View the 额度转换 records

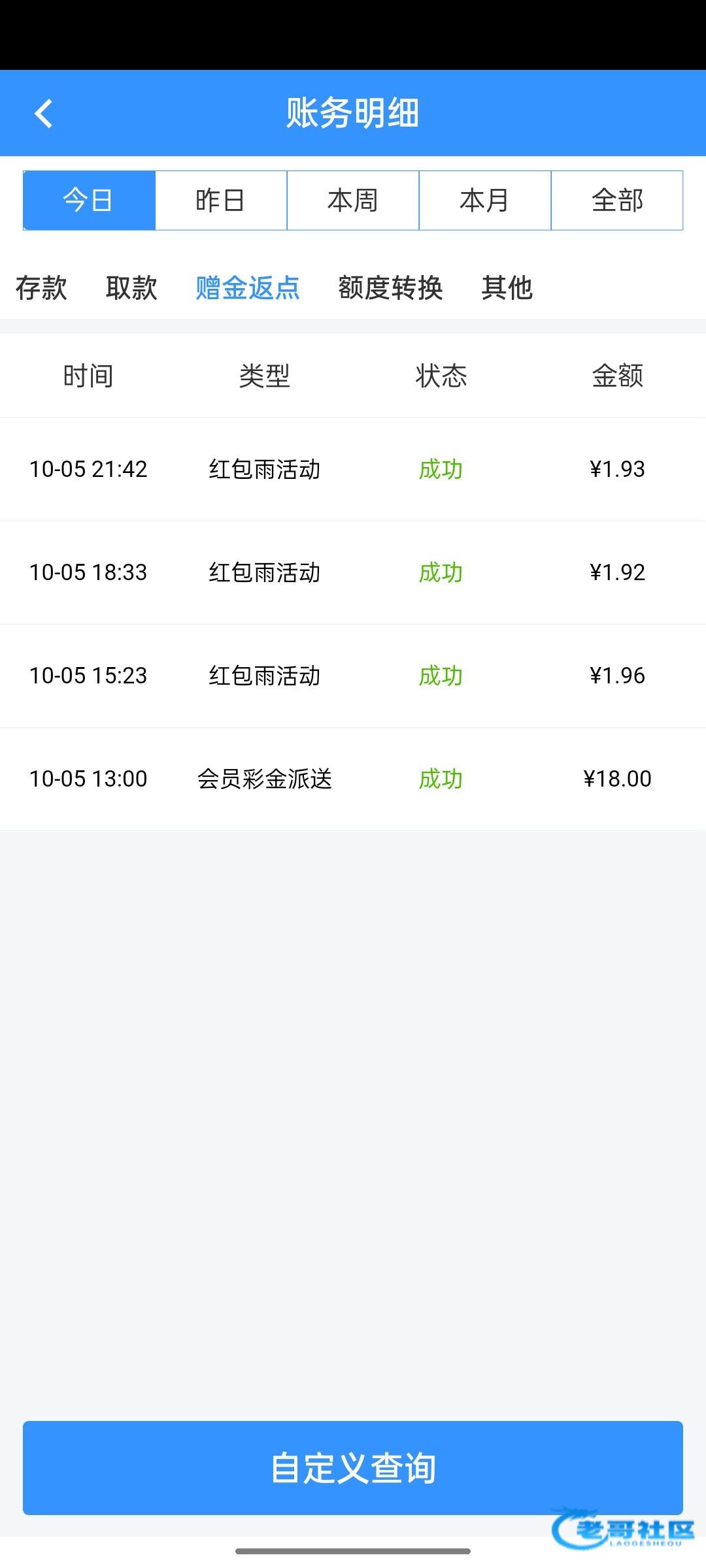tap(390, 287)
